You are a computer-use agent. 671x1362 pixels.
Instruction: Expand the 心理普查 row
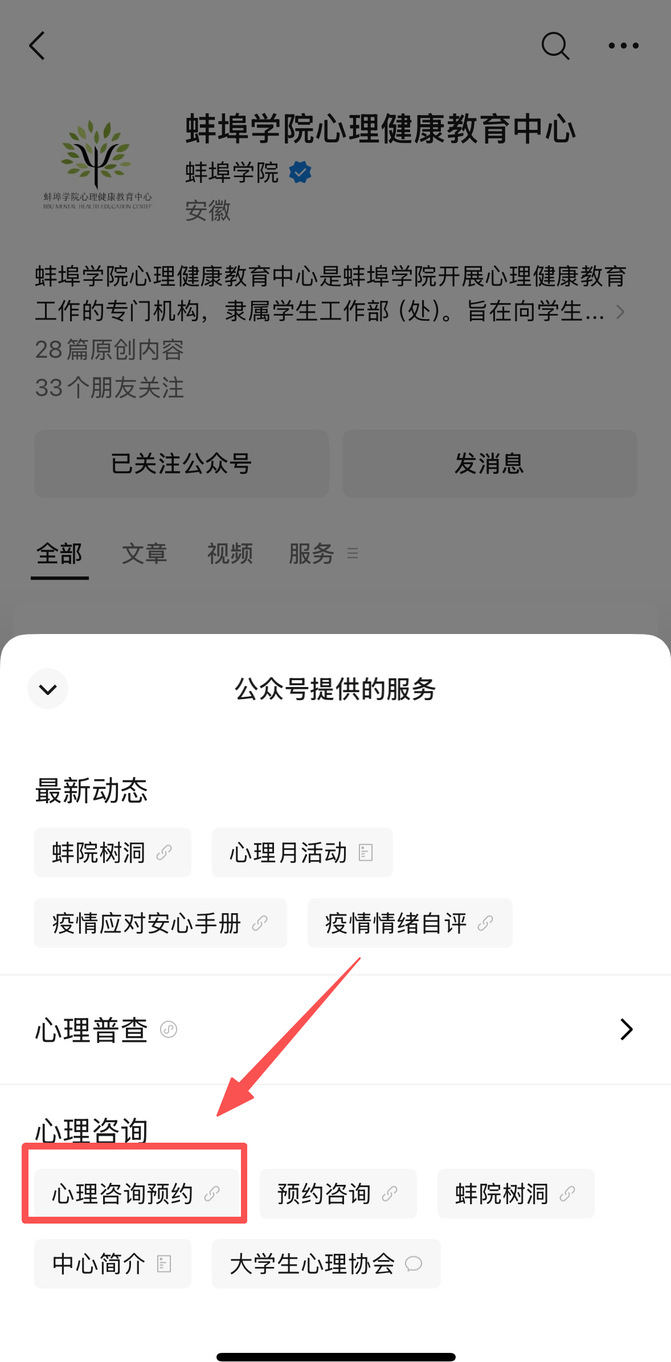335,1030
